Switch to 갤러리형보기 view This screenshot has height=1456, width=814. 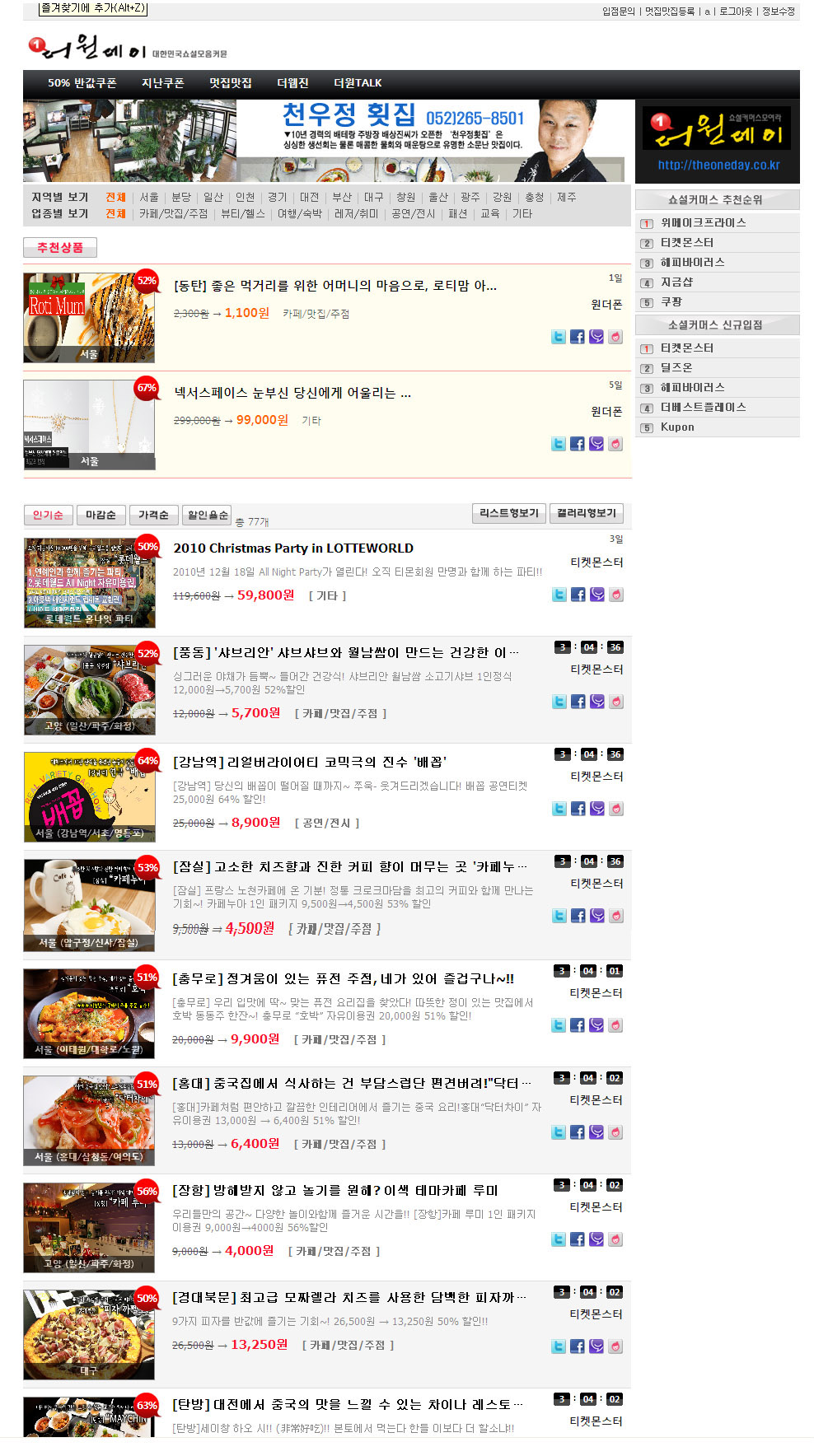coord(586,513)
